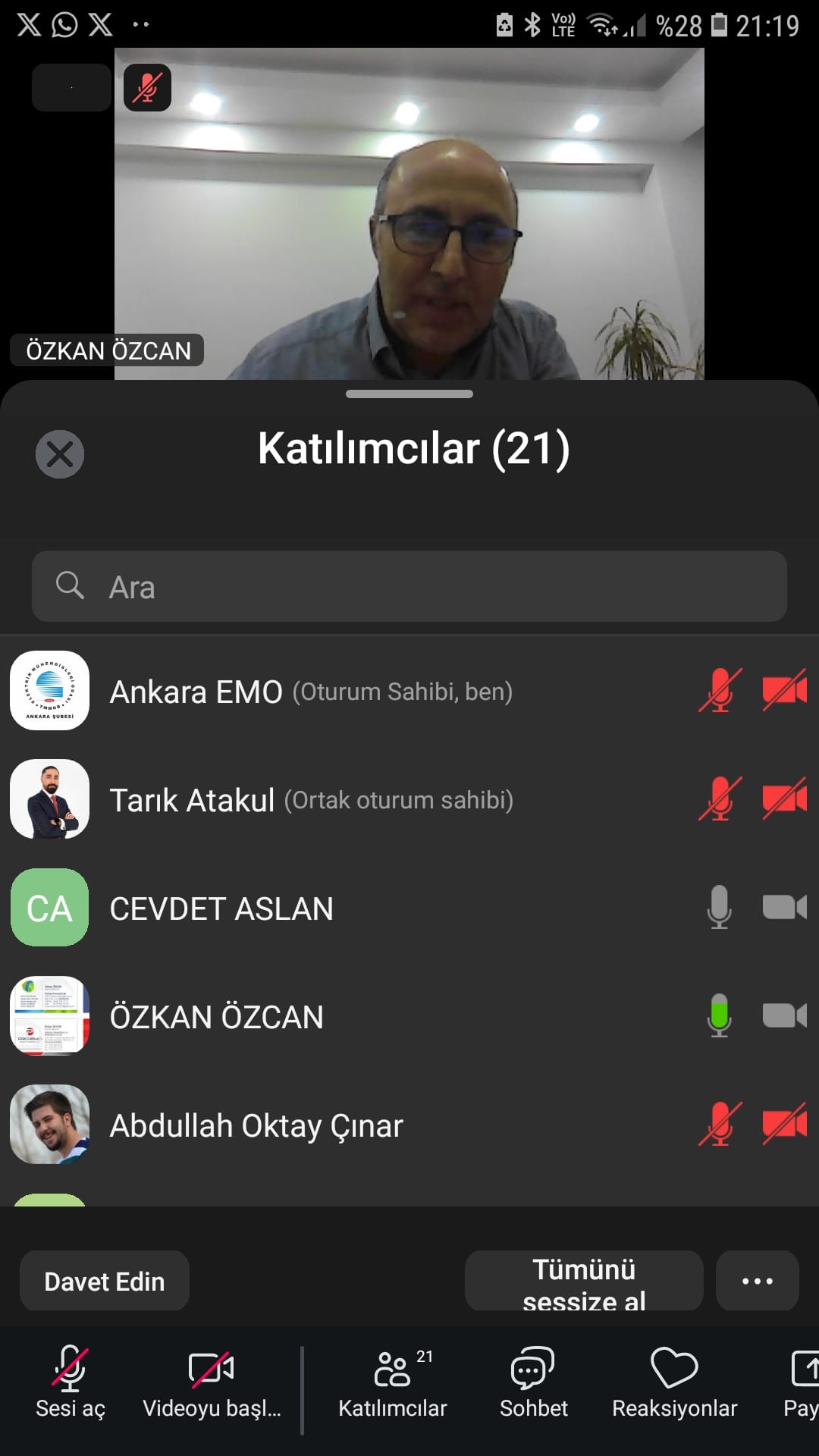This screenshot has width=819, height=1456.
Task: Mute everyone with Tümünü sessize al
Action: pyautogui.click(x=584, y=1281)
